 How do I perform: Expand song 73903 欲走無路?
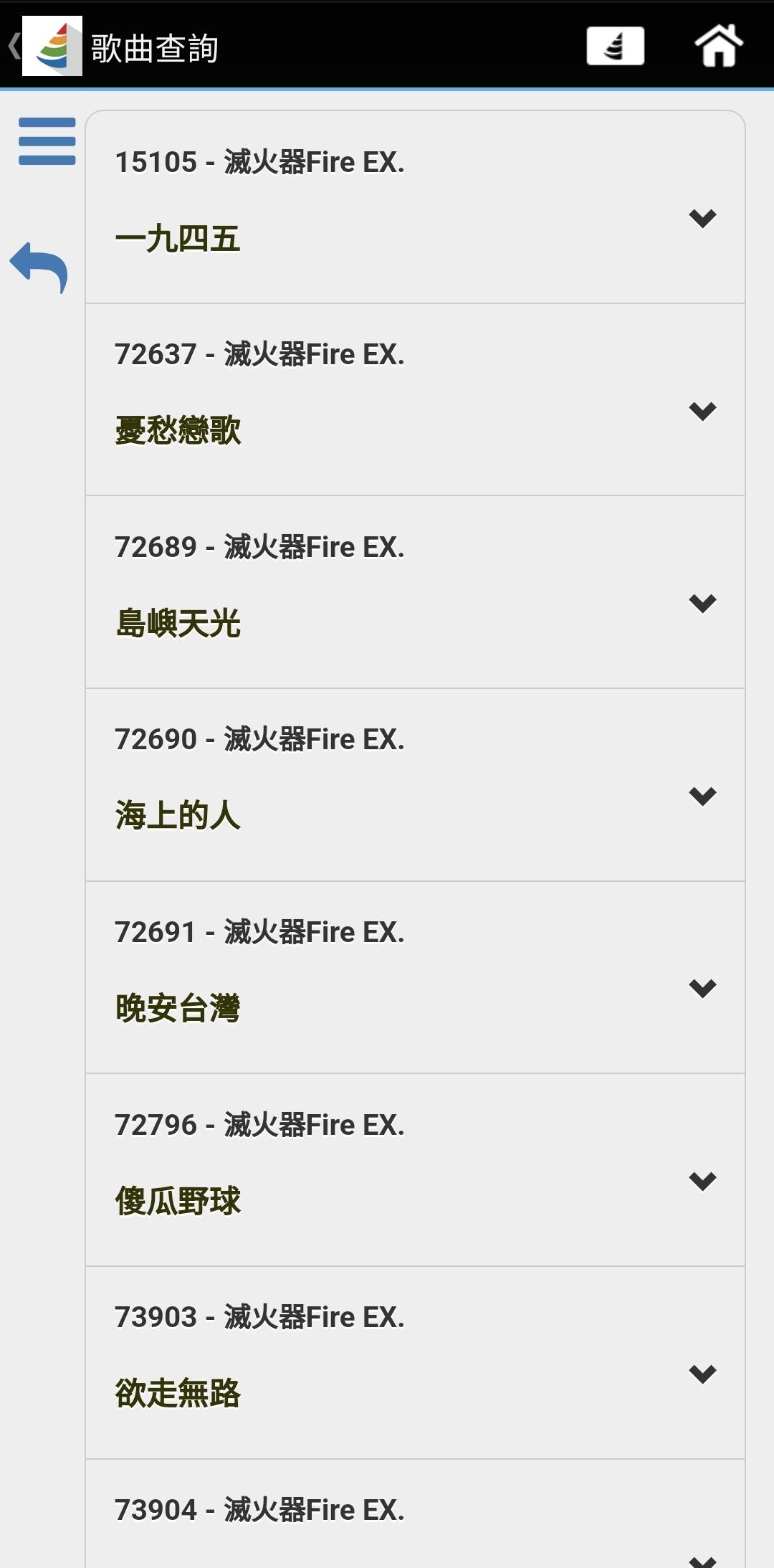(702, 1374)
